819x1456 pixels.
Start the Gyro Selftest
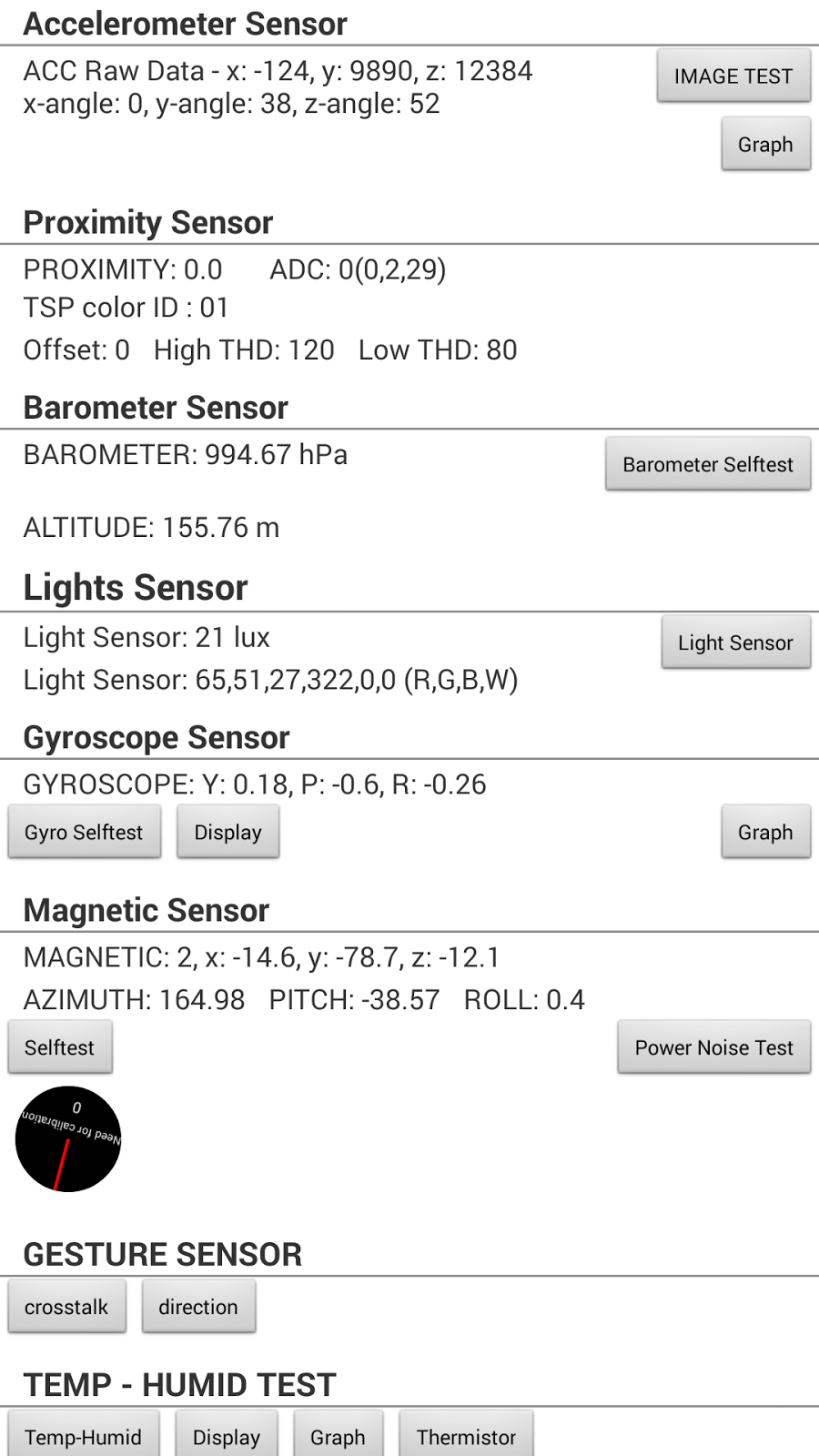[x=84, y=832]
